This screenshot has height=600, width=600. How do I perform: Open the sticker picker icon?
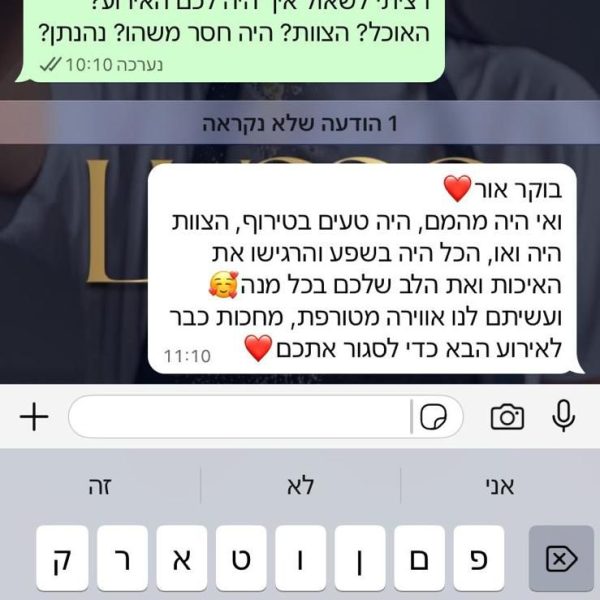click(x=432, y=418)
